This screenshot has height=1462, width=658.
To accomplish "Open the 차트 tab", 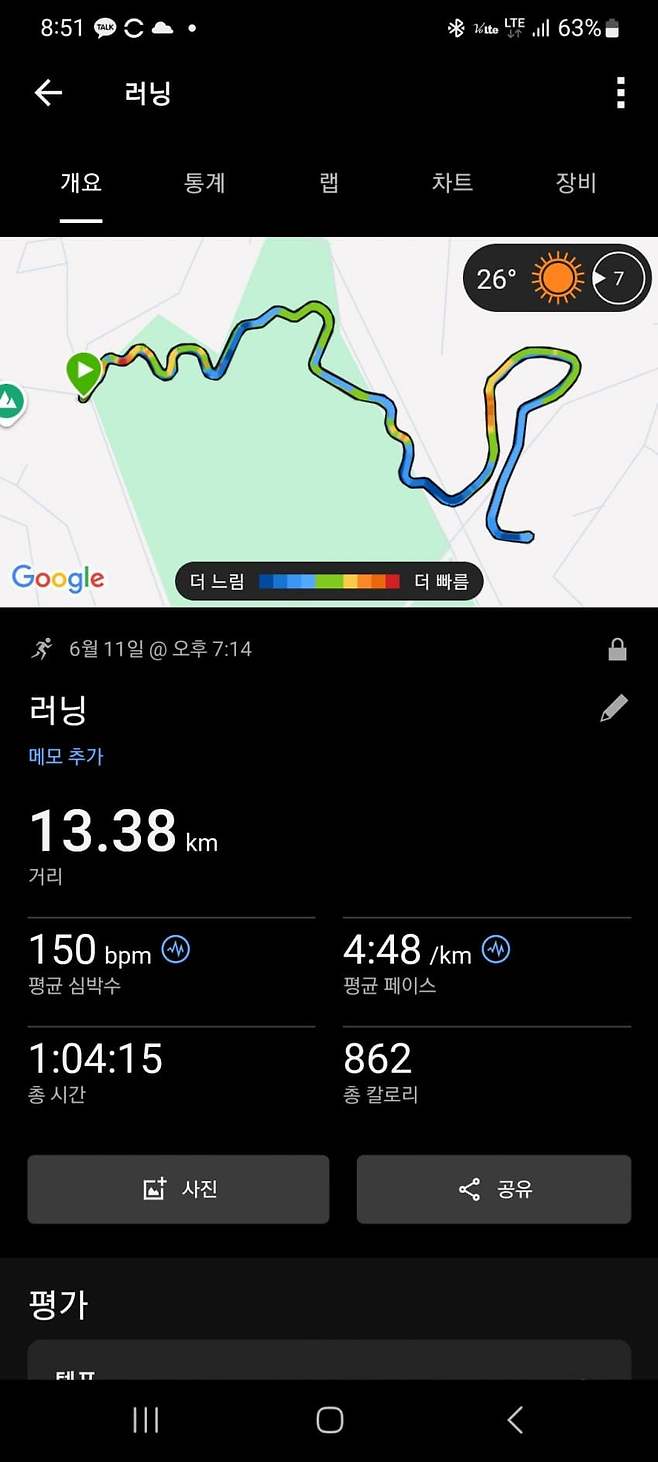I will coord(452,183).
